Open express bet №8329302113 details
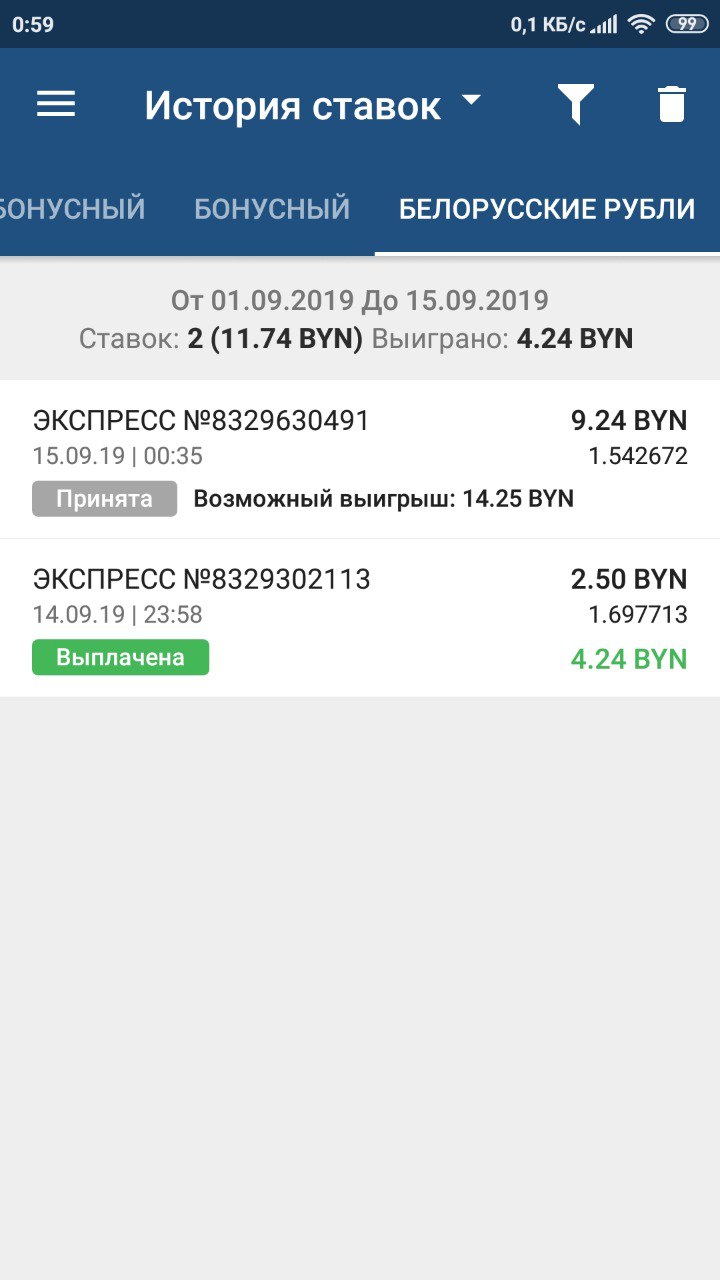 pyautogui.click(x=360, y=618)
